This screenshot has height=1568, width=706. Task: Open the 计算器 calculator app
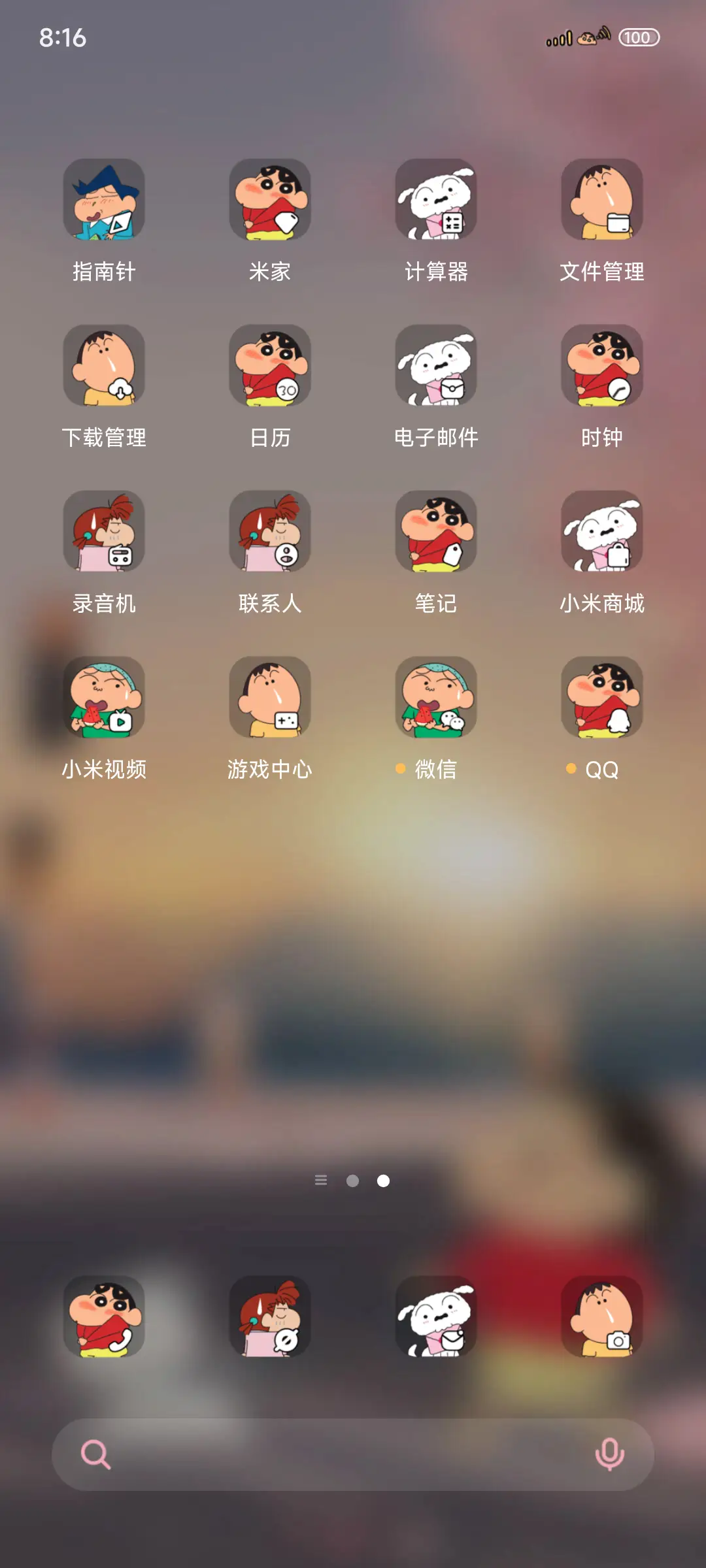tap(435, 203)
